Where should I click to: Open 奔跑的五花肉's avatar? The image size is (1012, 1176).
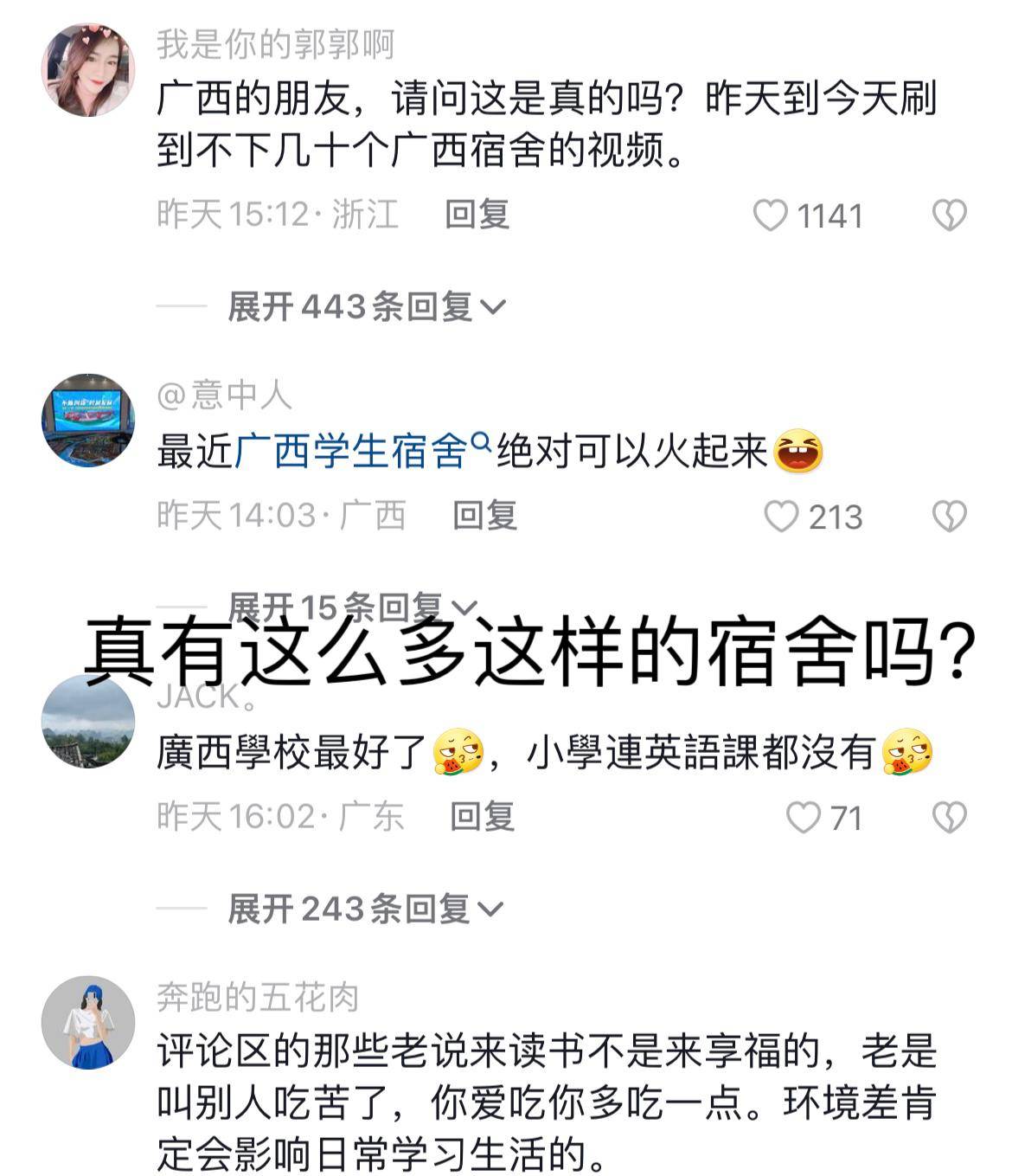click(88, 1023)
